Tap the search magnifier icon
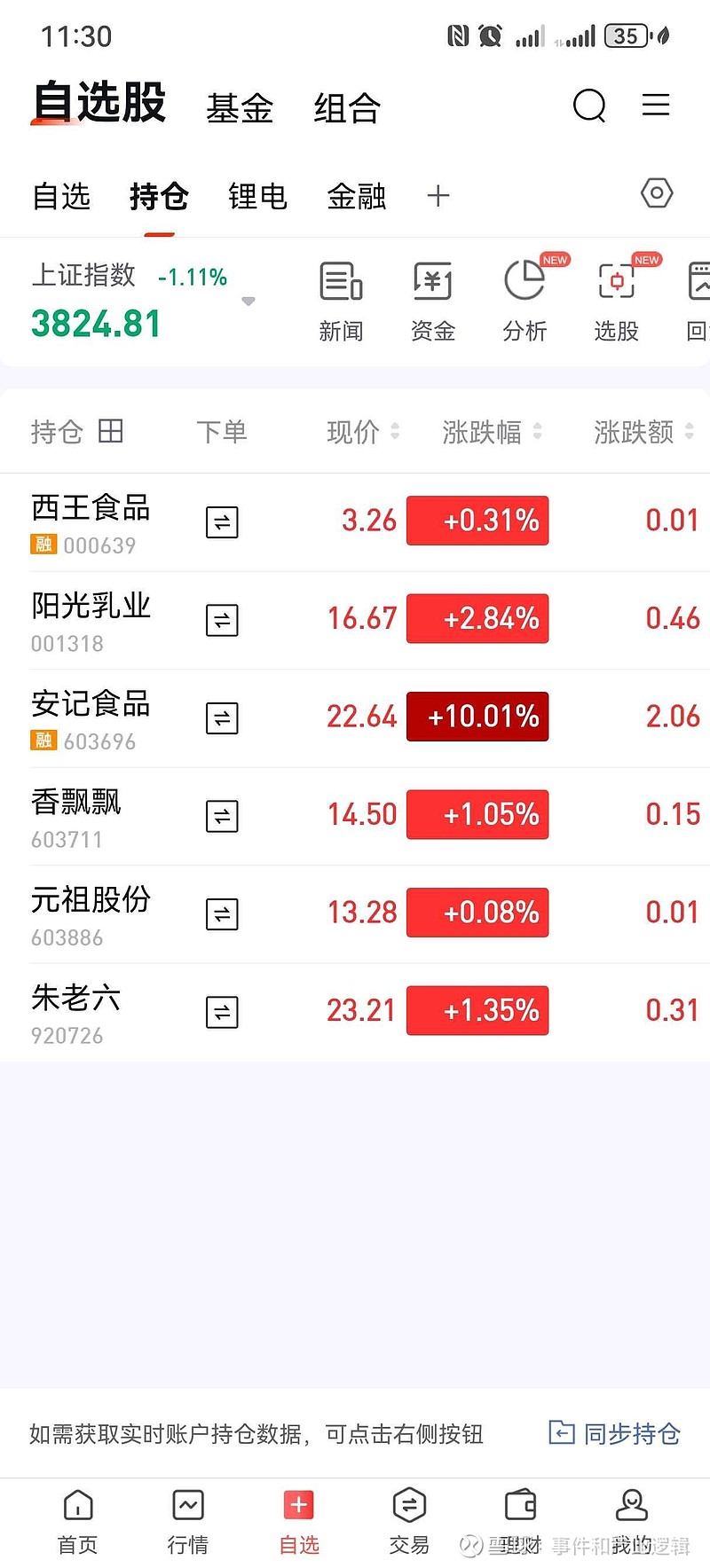Image resolution: width=710 pixels, height=1568 pixels. click(x=589, y=105)
